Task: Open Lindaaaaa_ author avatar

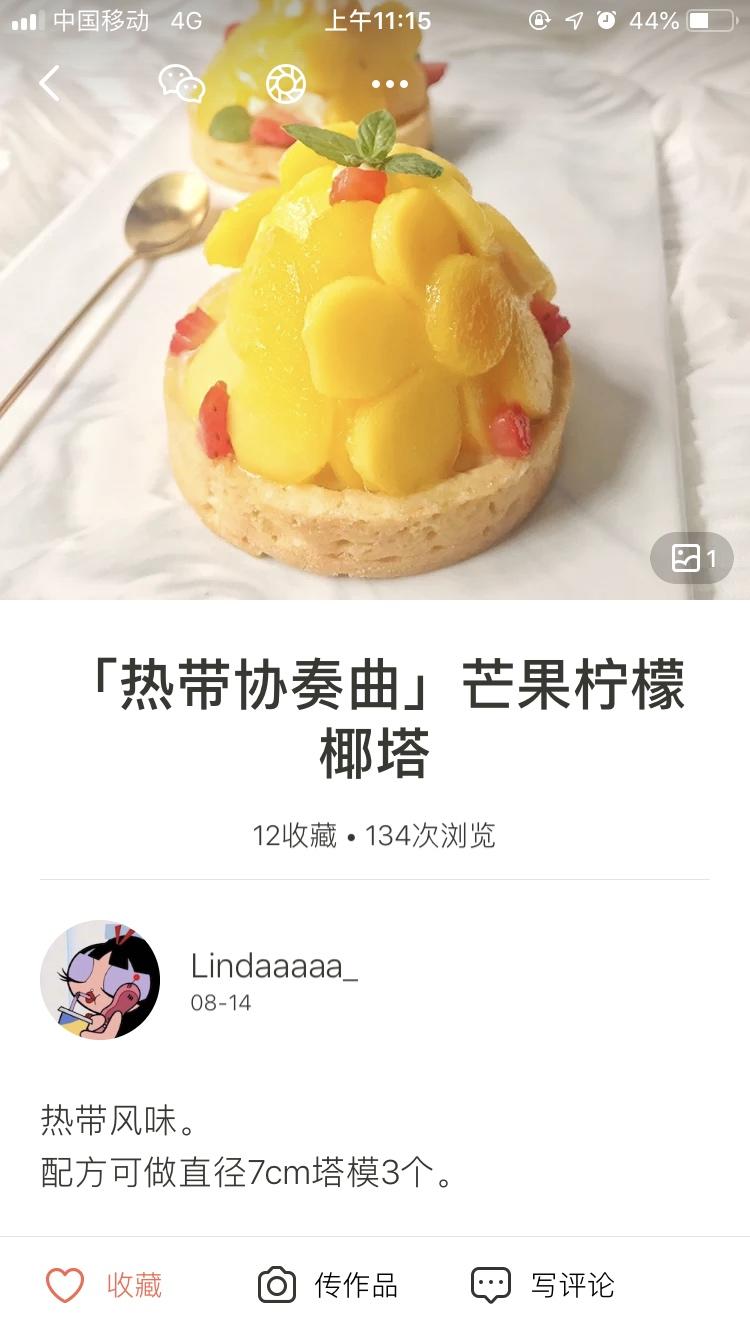Action: pos(100,980)
